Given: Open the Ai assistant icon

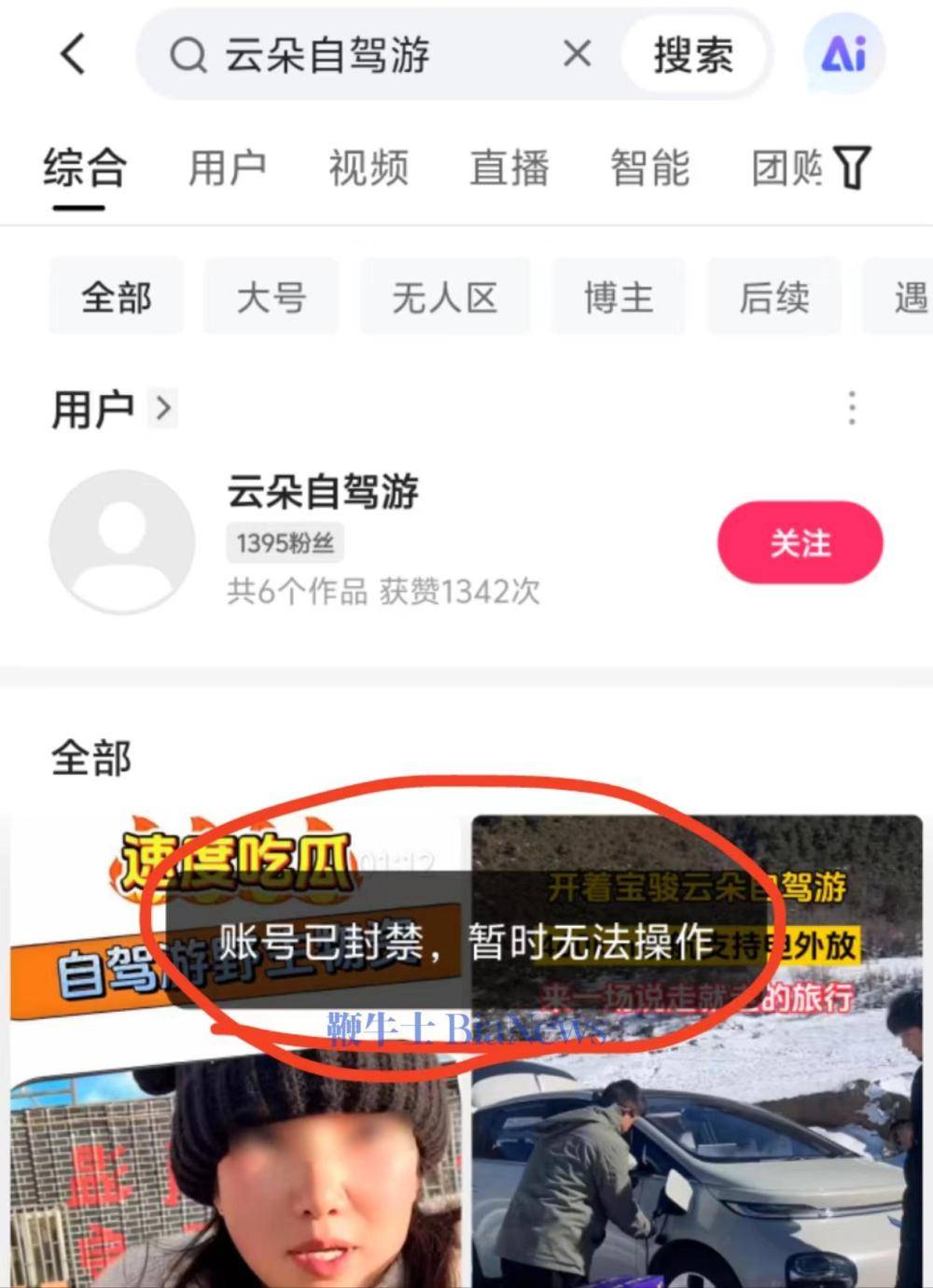Looking at the screenshot, I should pos(843,54).
